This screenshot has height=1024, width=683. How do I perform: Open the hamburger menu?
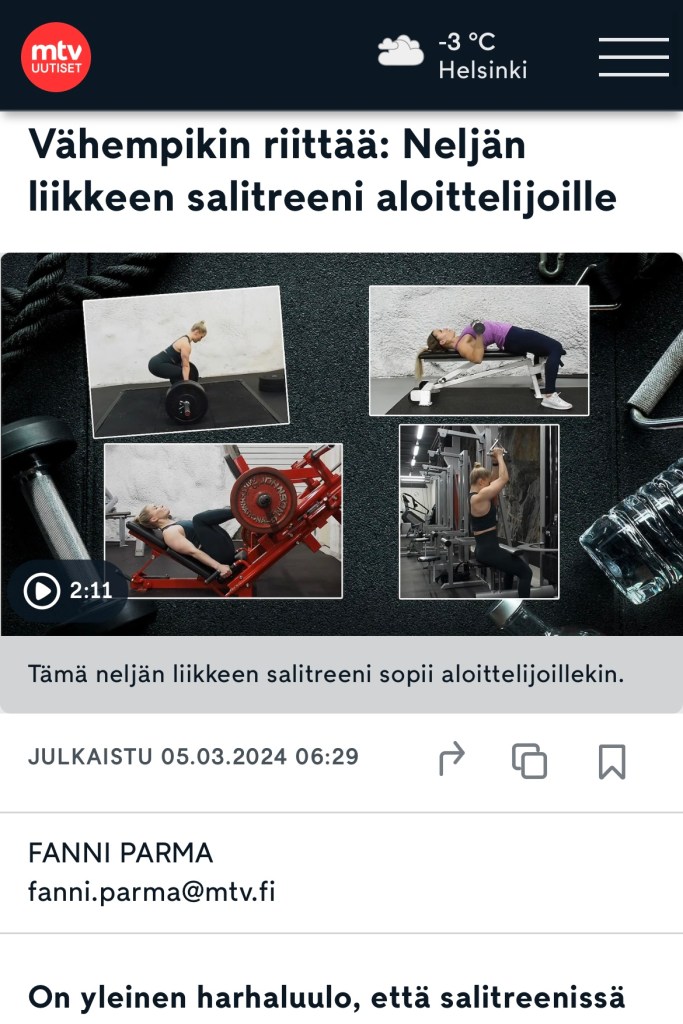point(633,57)
